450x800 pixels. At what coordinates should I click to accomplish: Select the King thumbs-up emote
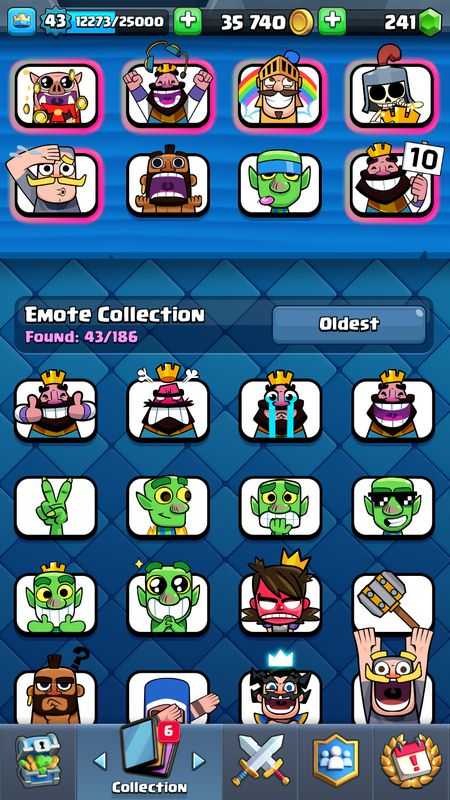[55, 406]
